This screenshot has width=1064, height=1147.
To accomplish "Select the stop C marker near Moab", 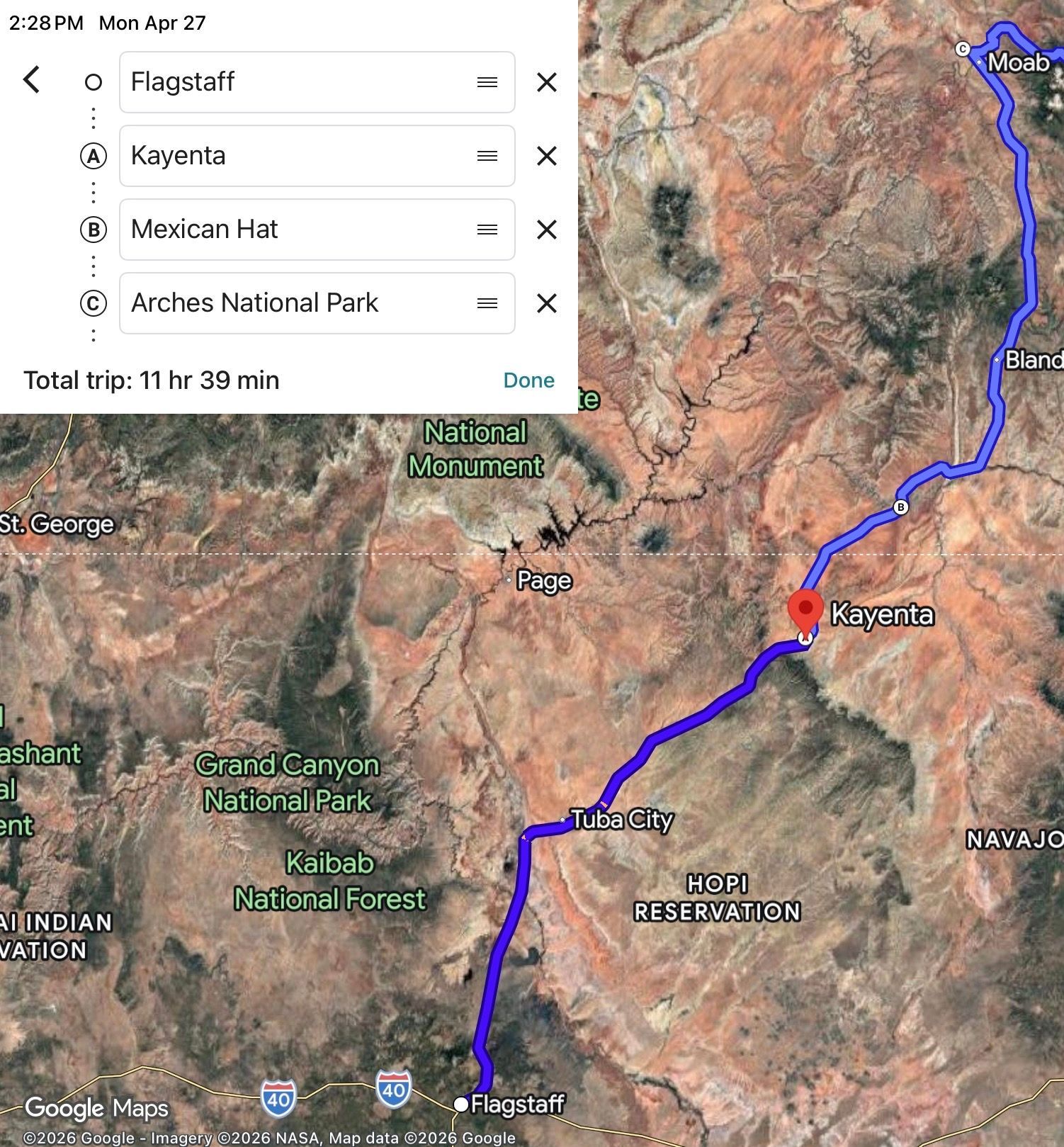I will 962,49.
